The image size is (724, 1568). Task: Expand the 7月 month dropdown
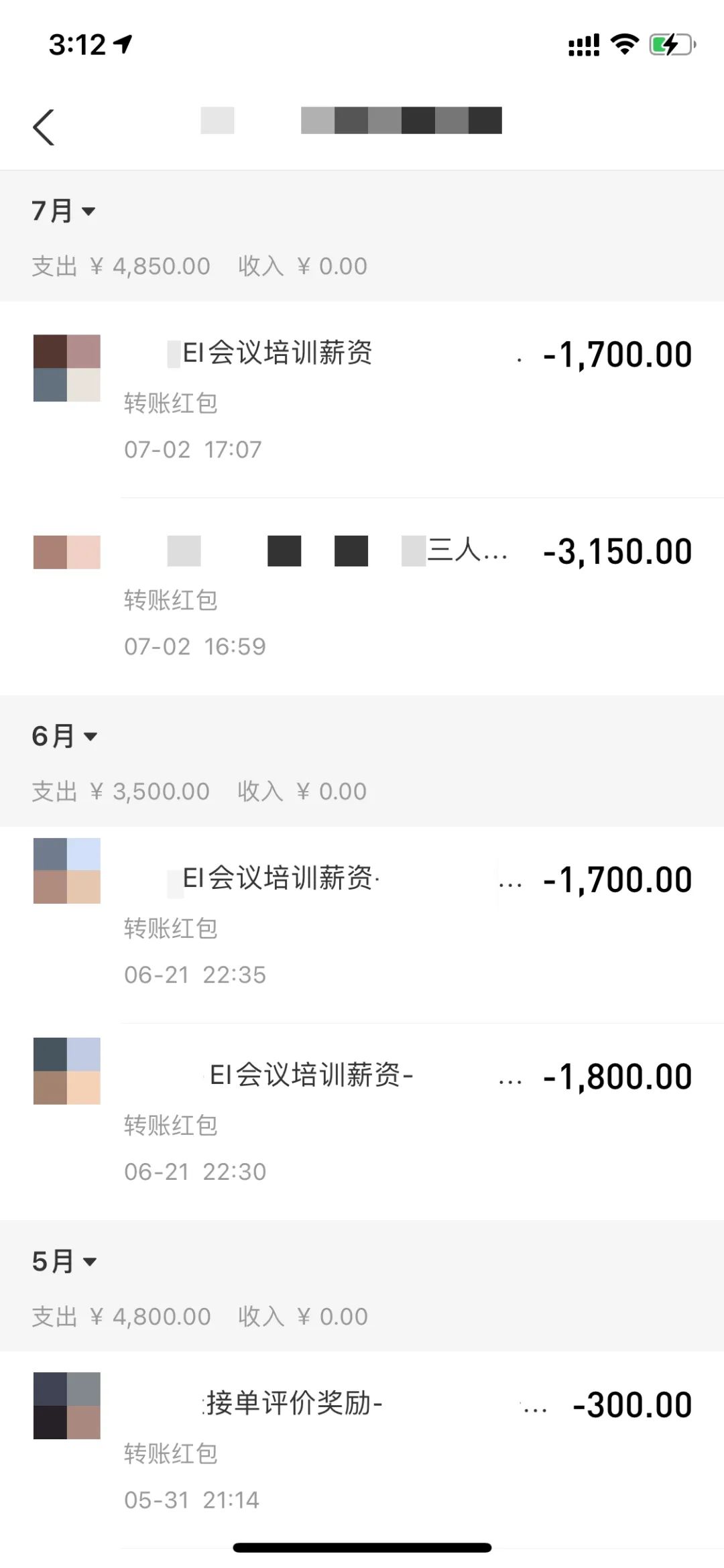point(64,211)
